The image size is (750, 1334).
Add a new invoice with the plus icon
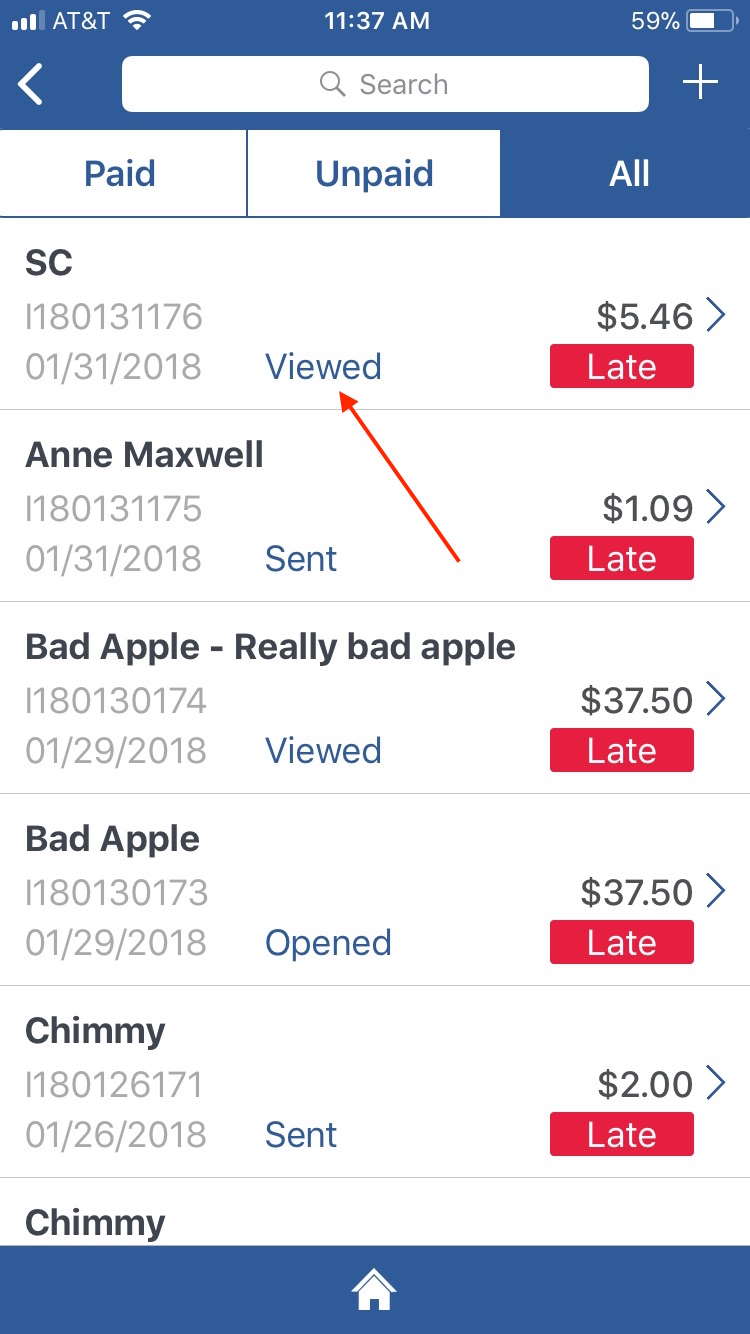pos(700,83)
